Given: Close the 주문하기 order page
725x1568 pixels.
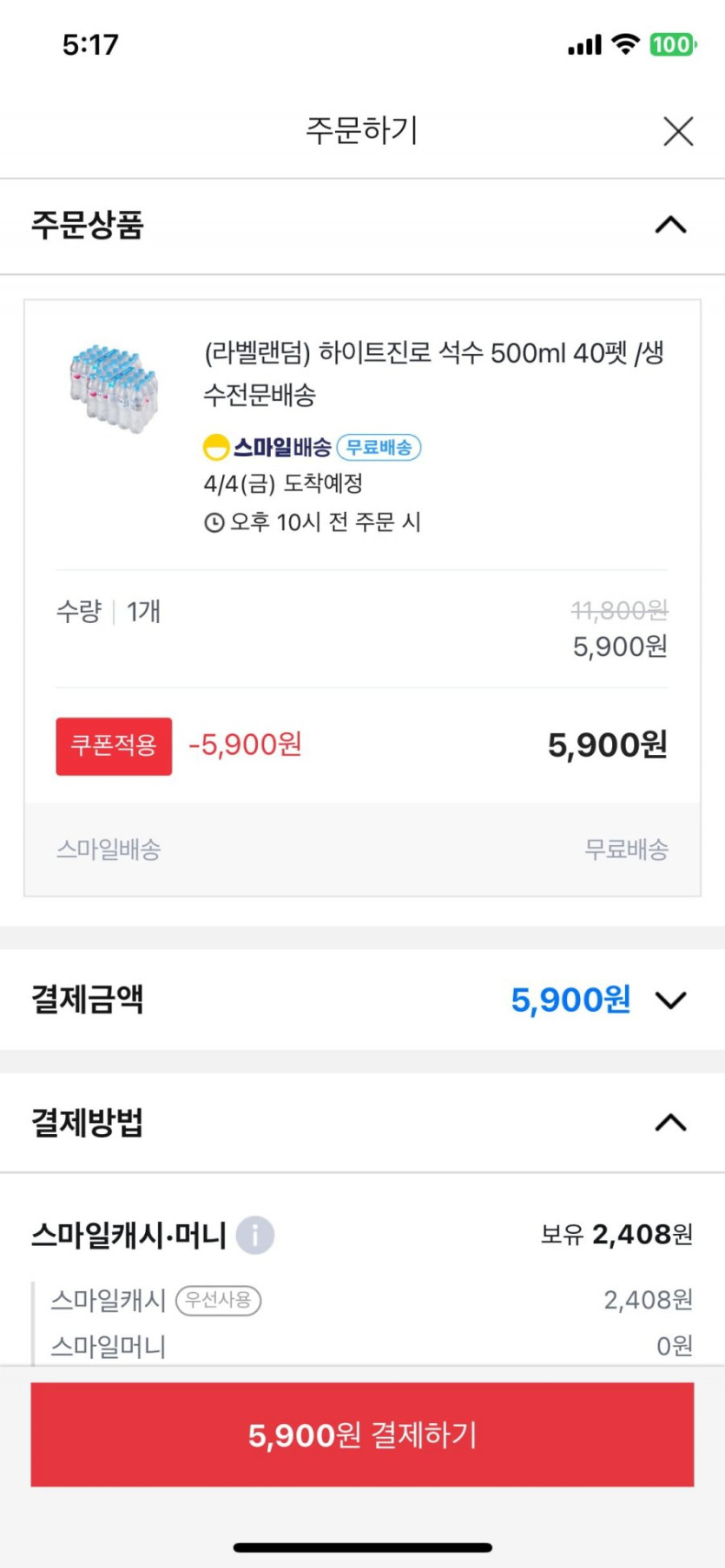Looking at the screenshot, I should [x=677, y=132].
